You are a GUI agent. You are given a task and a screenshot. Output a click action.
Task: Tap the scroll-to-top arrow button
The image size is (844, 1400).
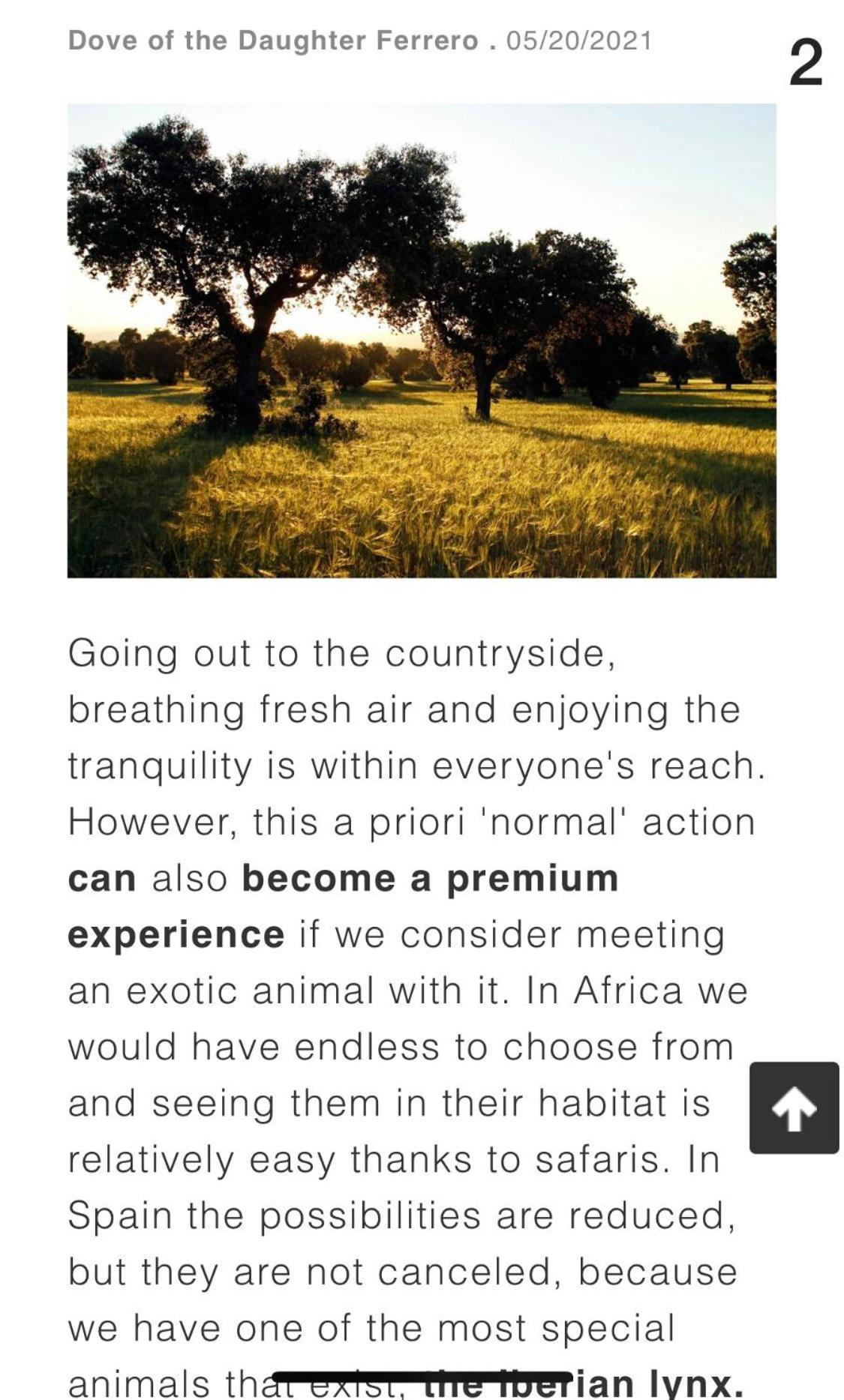[793, 1107]
